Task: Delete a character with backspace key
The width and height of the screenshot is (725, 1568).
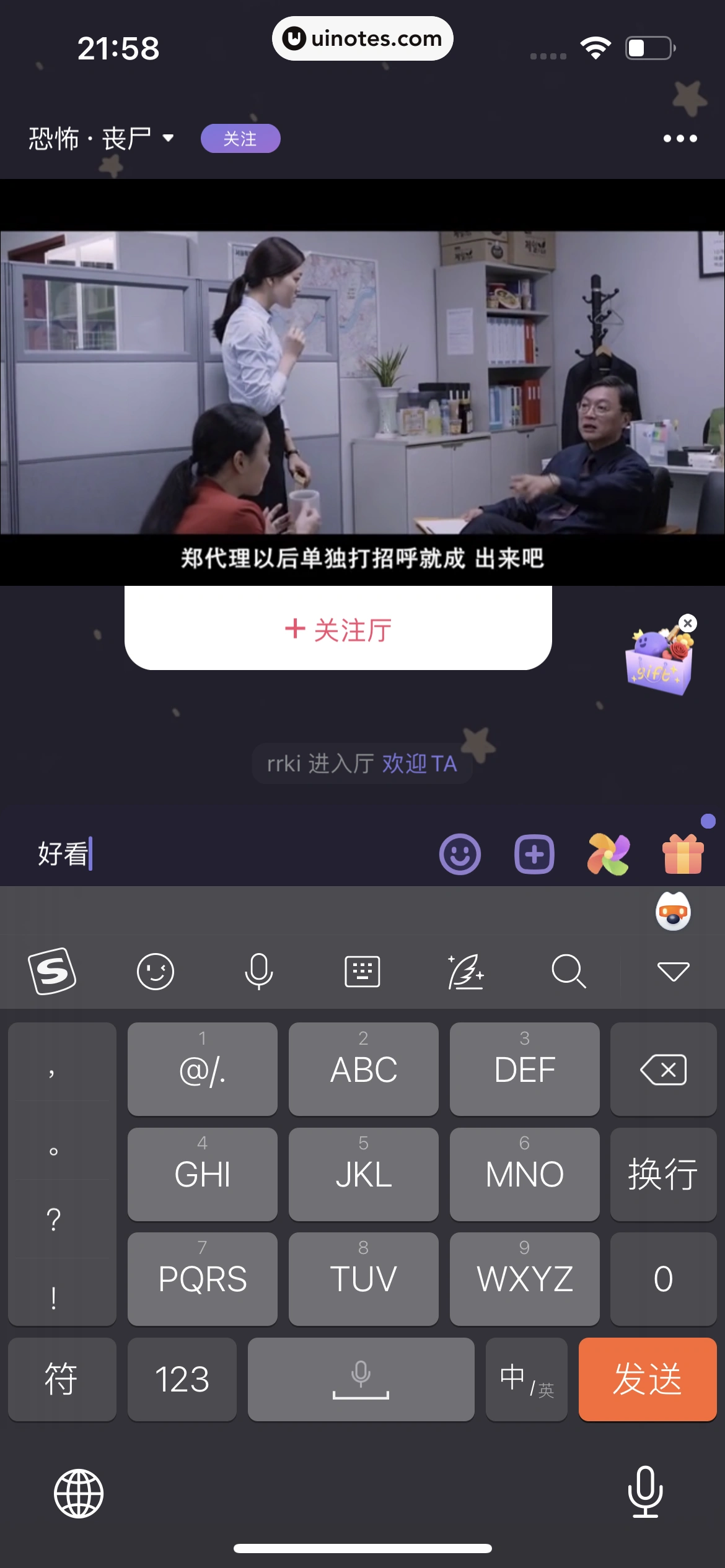Action: click(663, 1069)
